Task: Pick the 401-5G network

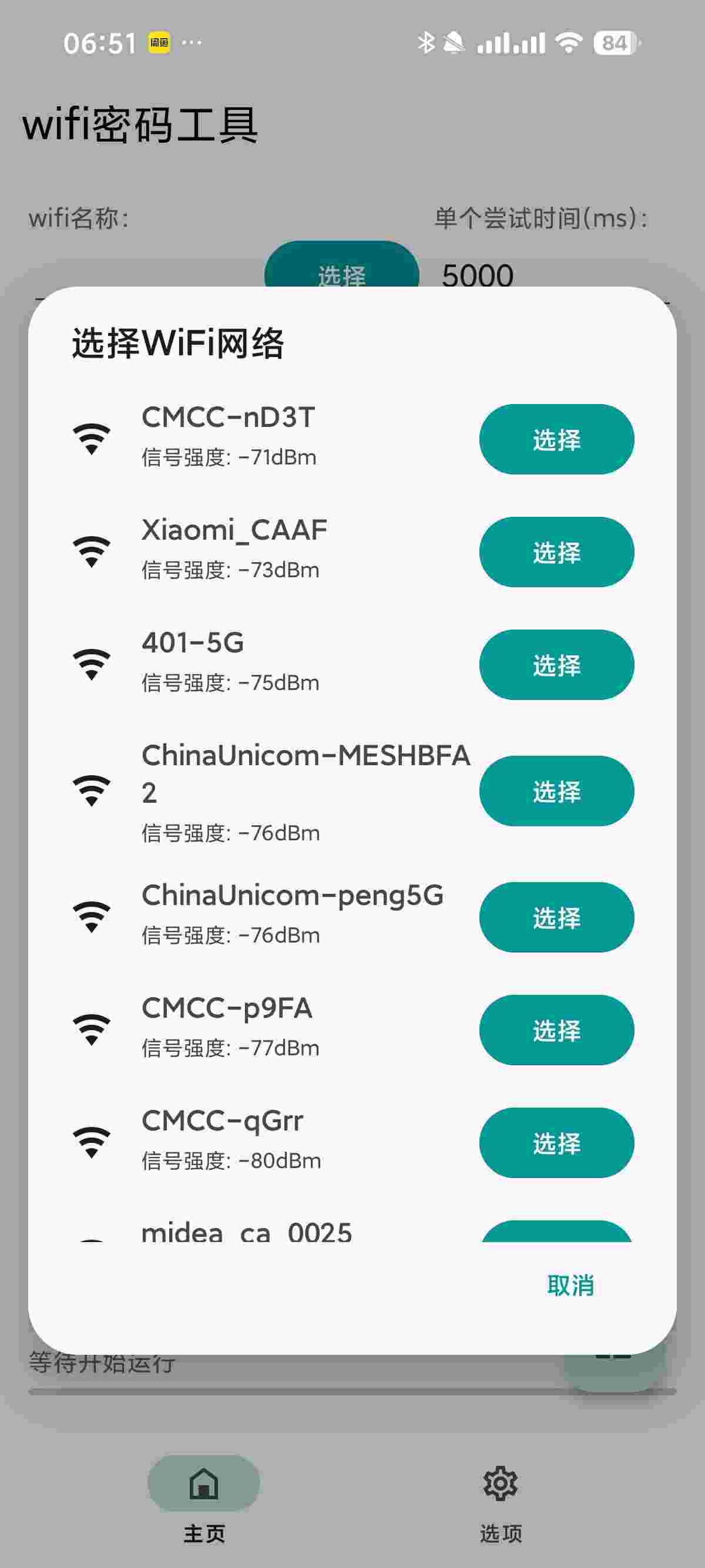Action: tap(556, 665)
